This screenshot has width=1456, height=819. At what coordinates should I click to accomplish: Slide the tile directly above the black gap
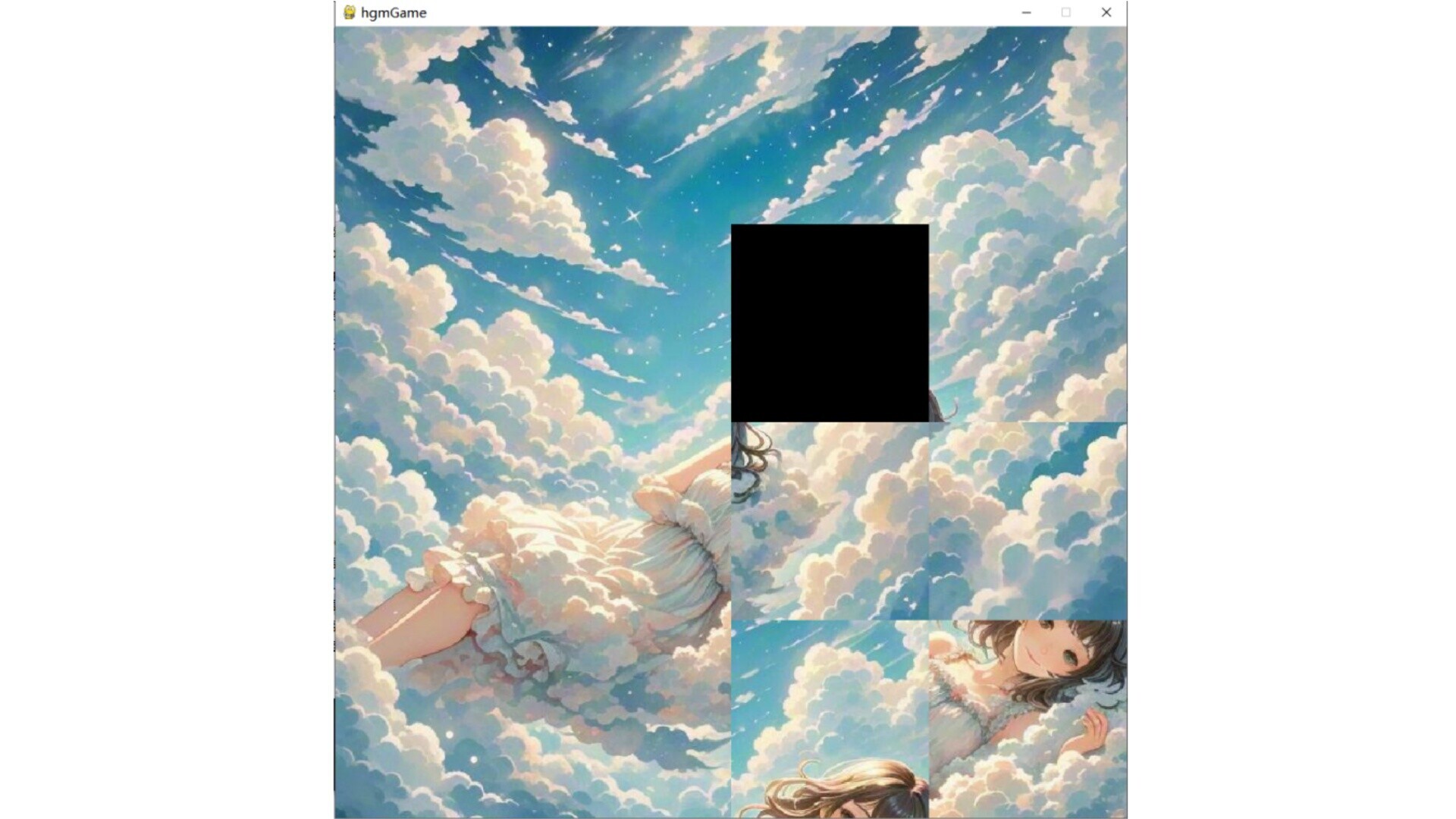pos(830,125)
